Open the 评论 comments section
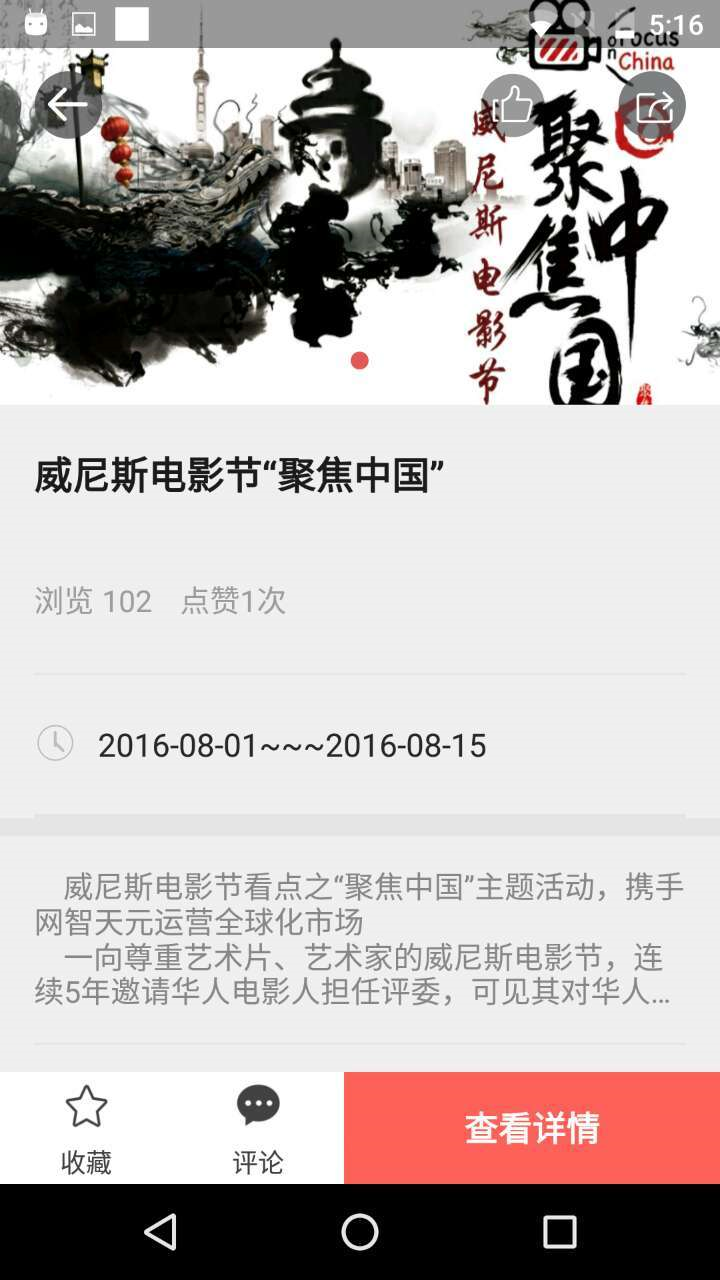720x1280 pixels. 258,1128
